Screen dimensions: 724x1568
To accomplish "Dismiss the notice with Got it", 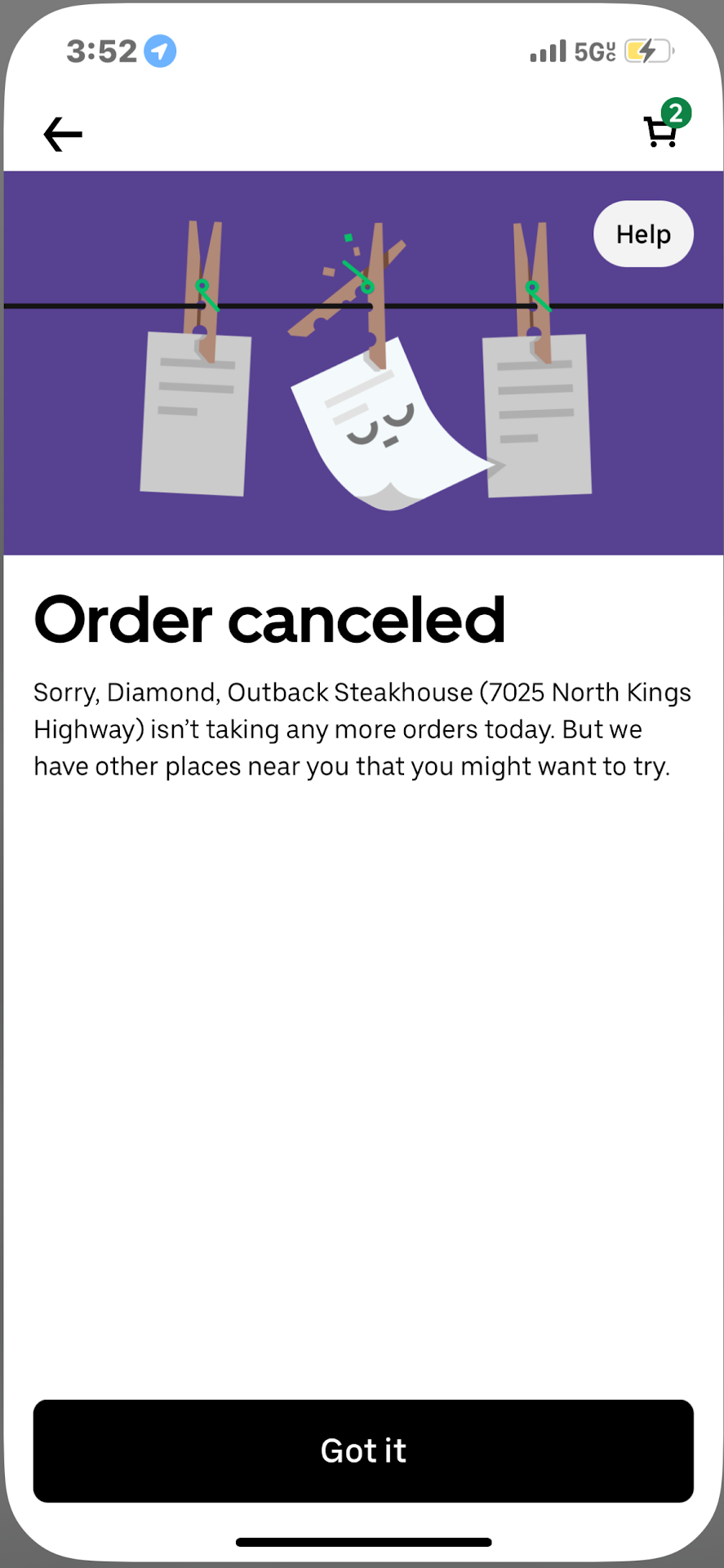I will pyautogui.click(x=363, y=1450).
